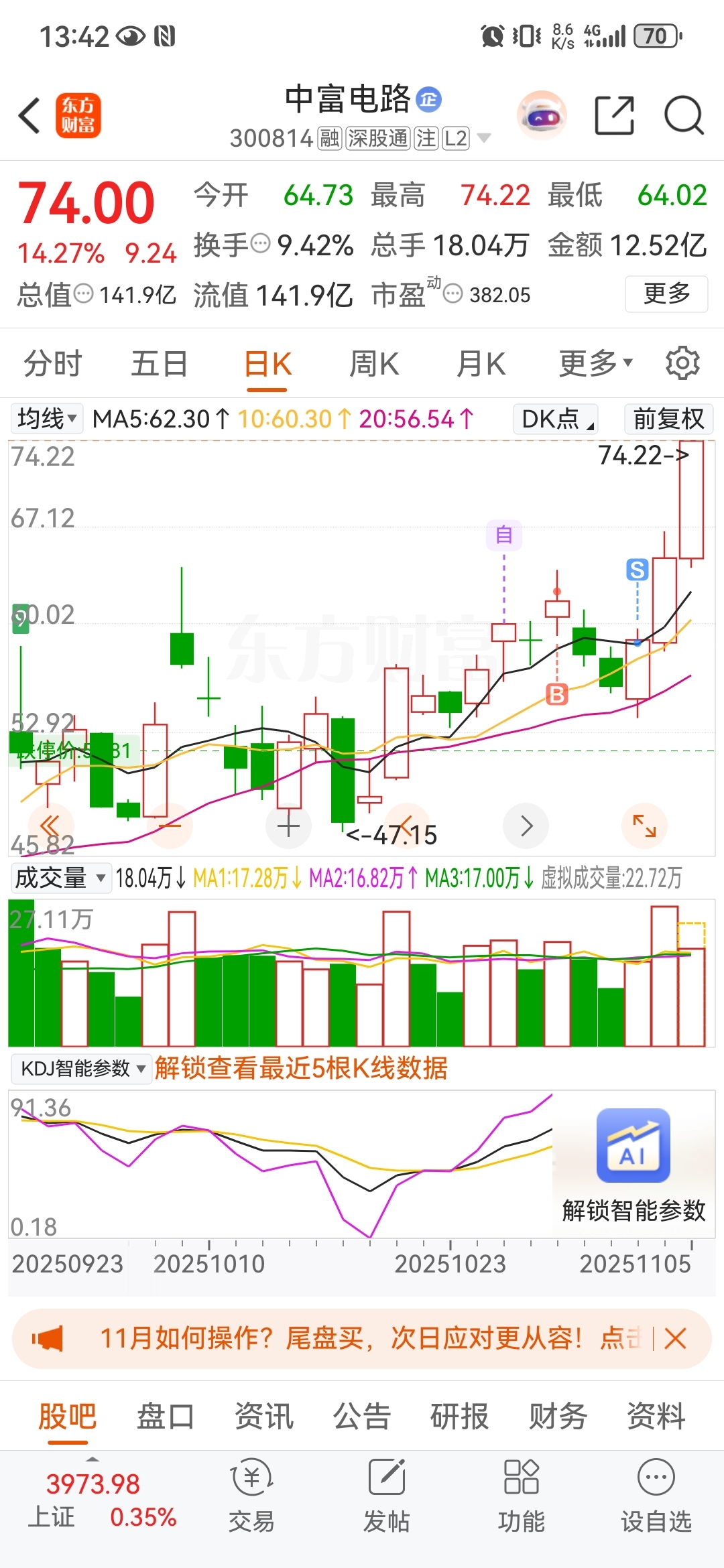The image size is (724, 1568).
Task: Expand the KDJ智能参数 dropdown
Action: [x=82, y=1068]
